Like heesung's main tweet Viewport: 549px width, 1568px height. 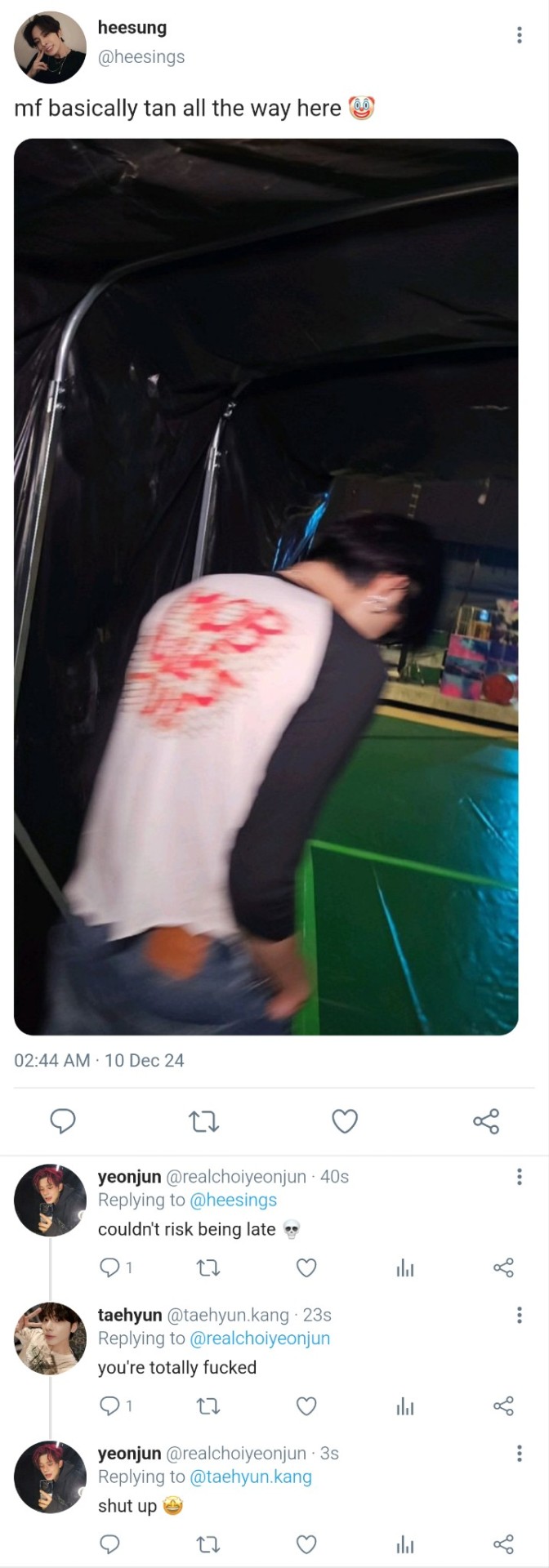tap(345, 1121)
